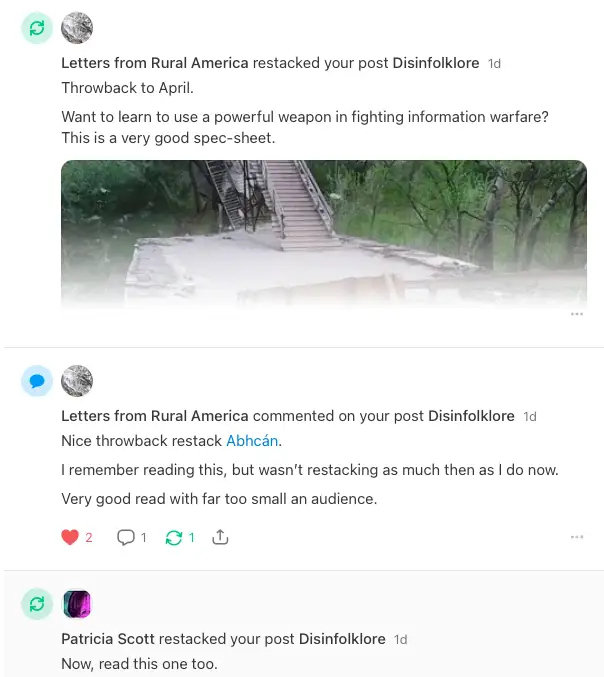View Patricia Scott's profile avatar
604x677 pixels.
tap(77, 604)
